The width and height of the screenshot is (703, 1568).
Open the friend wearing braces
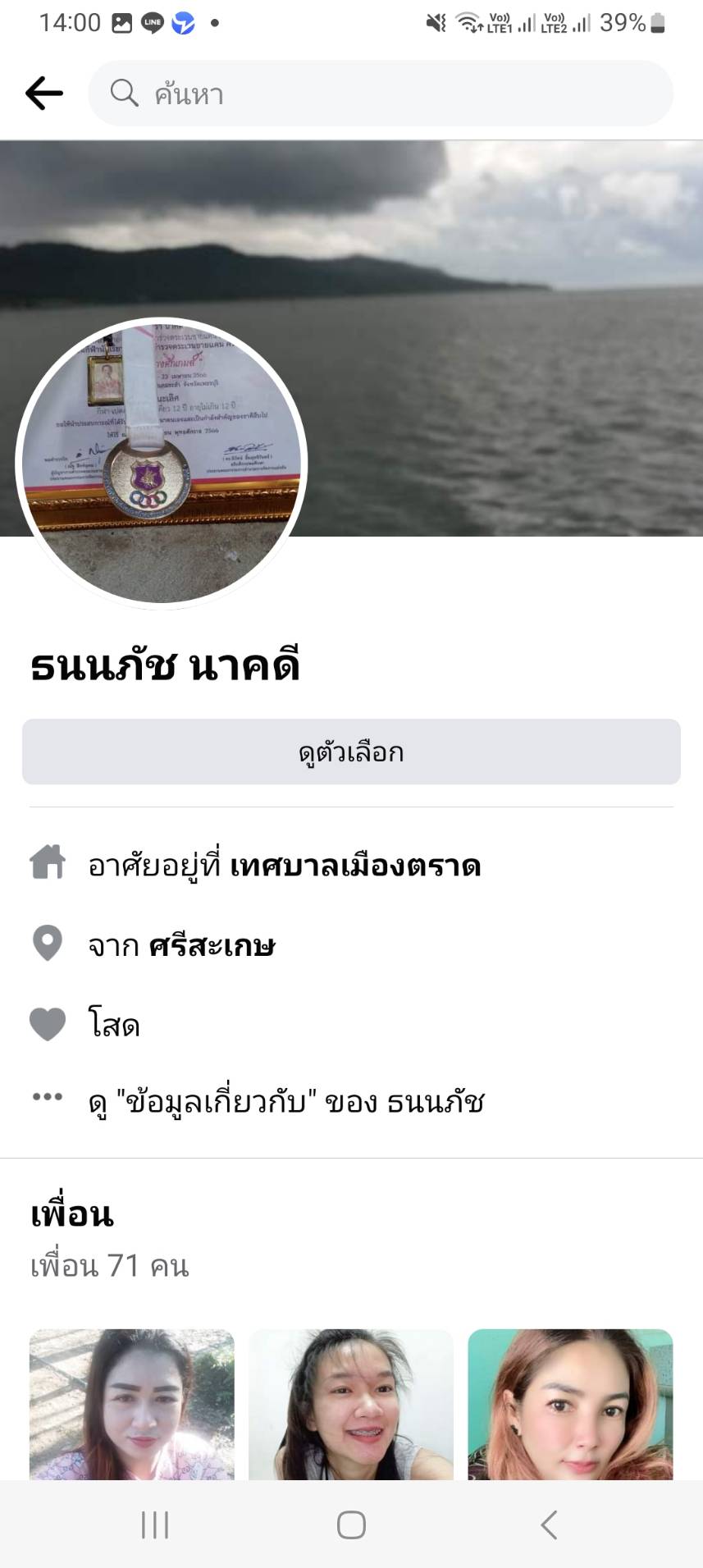(x=351, y=1404)
